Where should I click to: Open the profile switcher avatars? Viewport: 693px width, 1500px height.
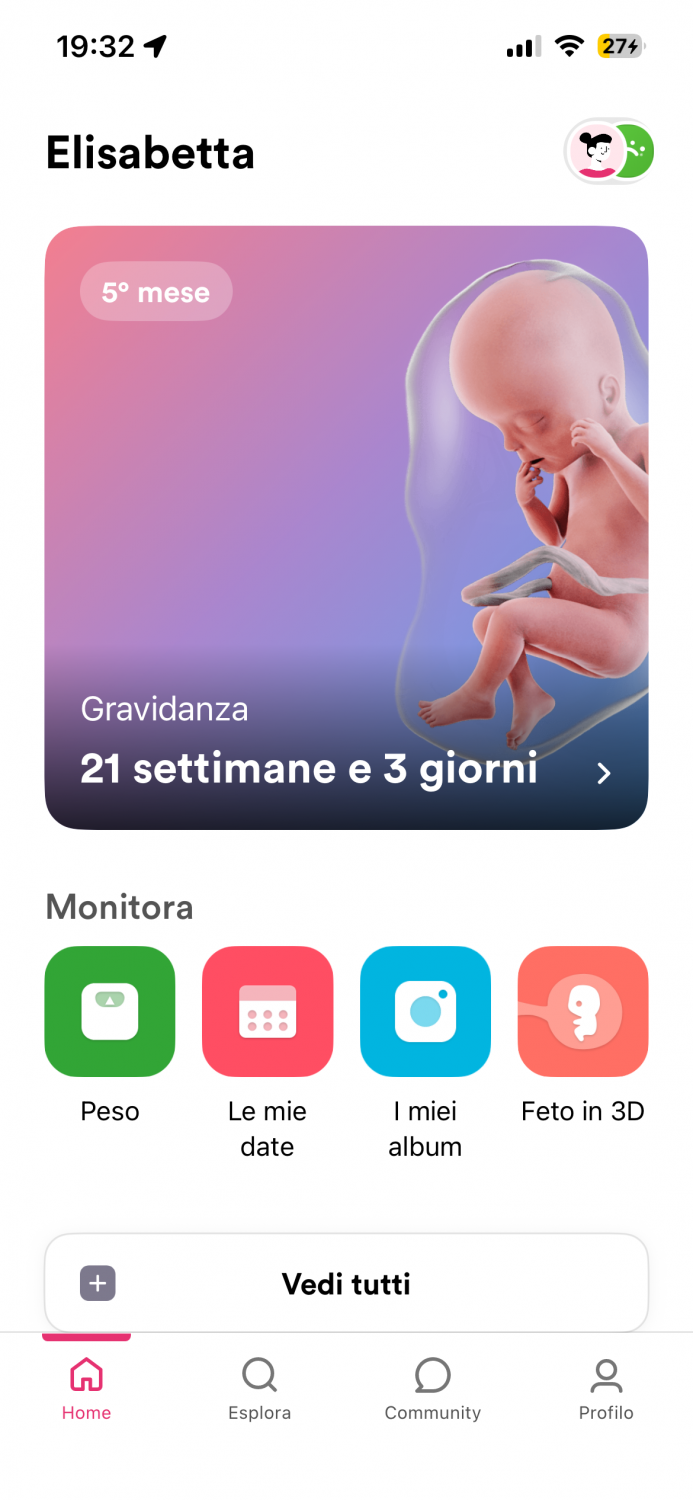(x=610, y=152)
